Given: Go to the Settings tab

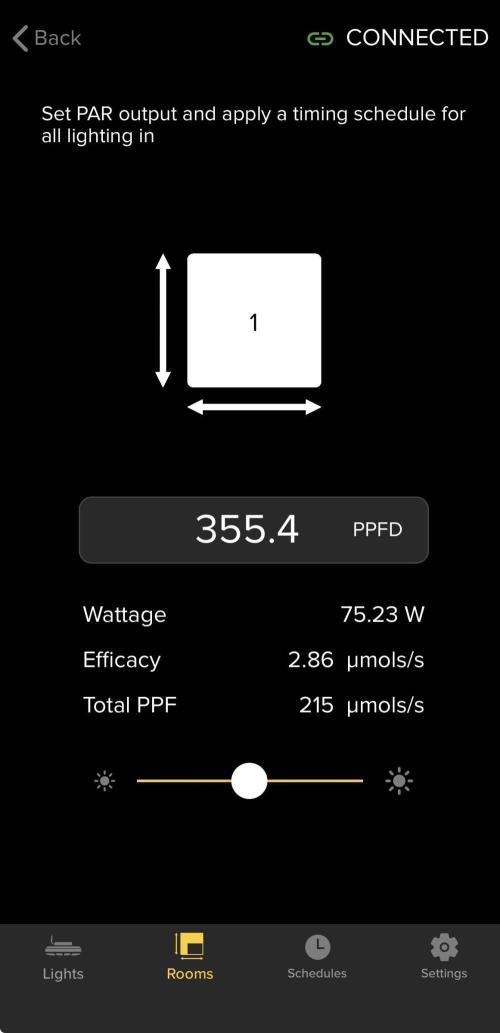Looking at the screenshot, I should coord(444,957).
